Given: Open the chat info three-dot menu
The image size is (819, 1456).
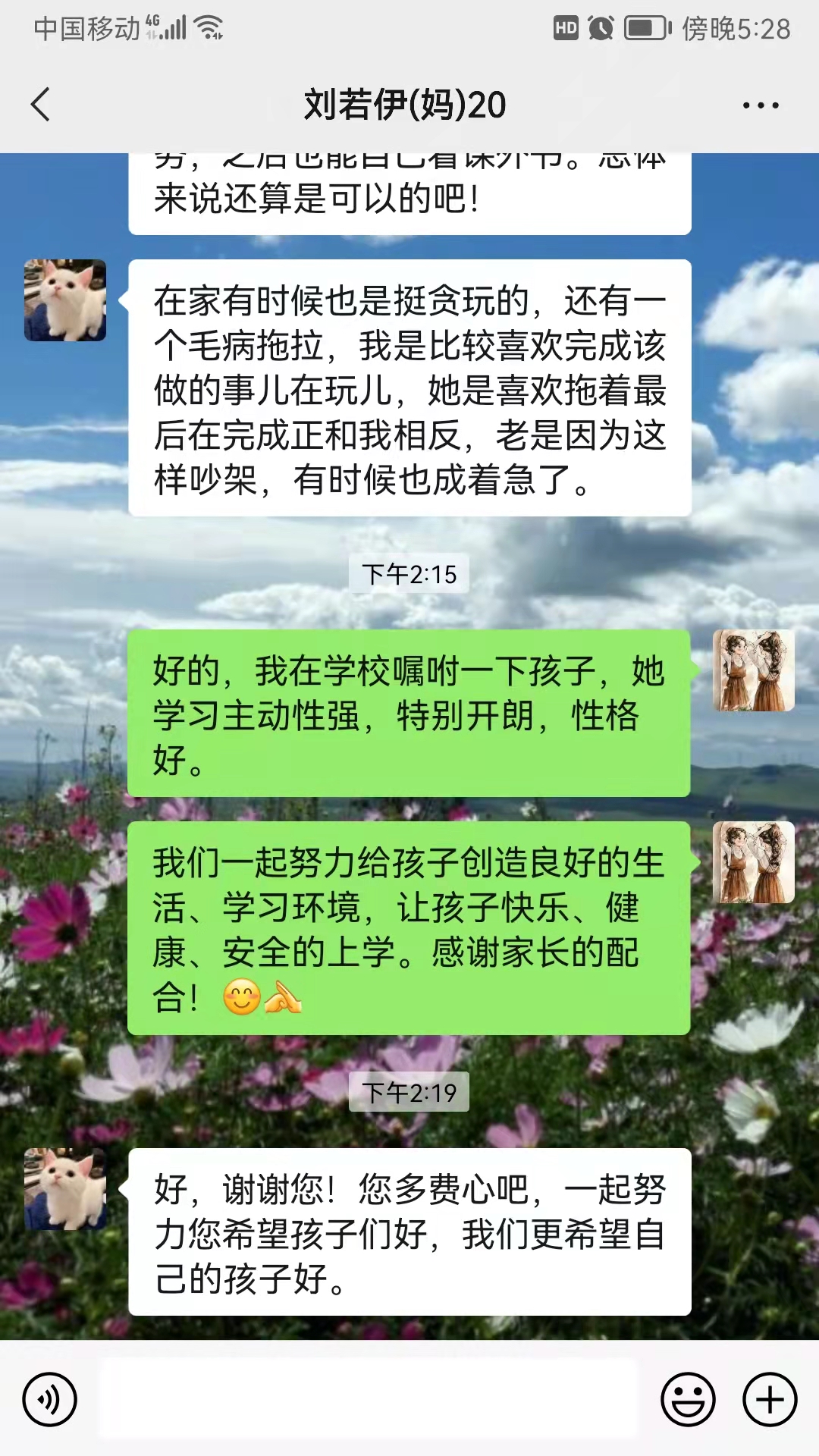Looking at the screenshot, I should tap(760, 105).
